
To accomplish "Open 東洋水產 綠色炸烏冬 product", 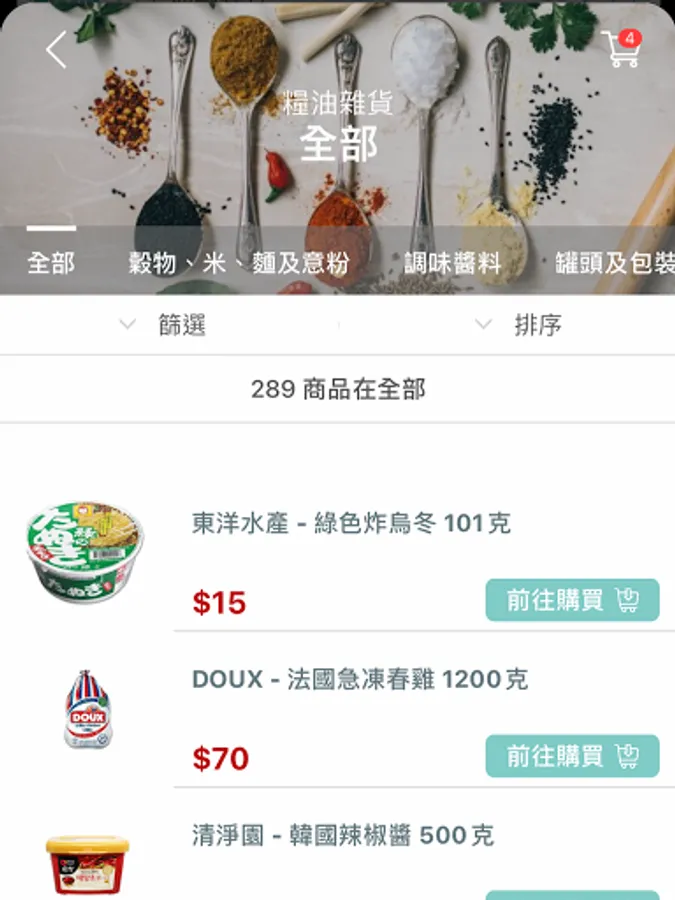I will pyautogui.click(x=351, y=523).
